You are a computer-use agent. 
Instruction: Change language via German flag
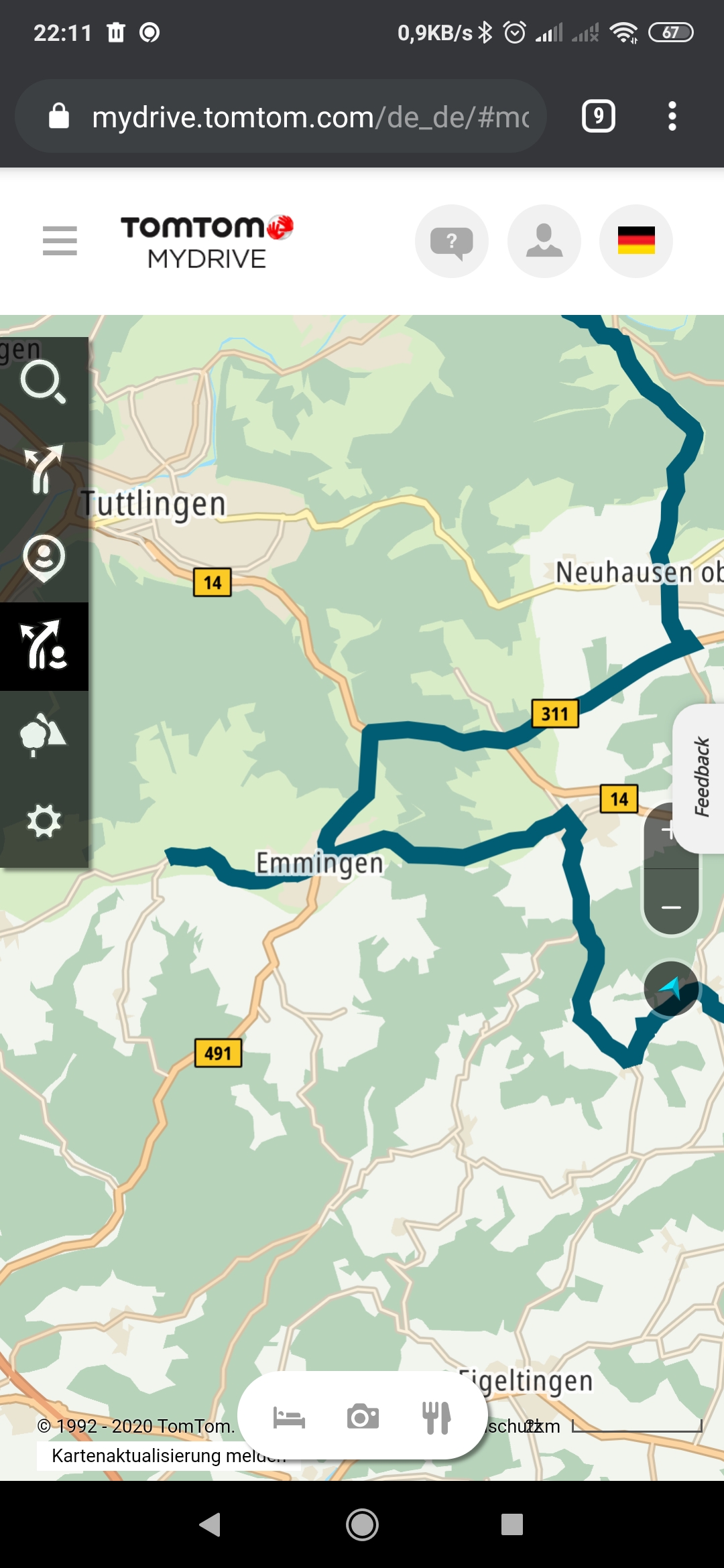[x=636, y=241]
